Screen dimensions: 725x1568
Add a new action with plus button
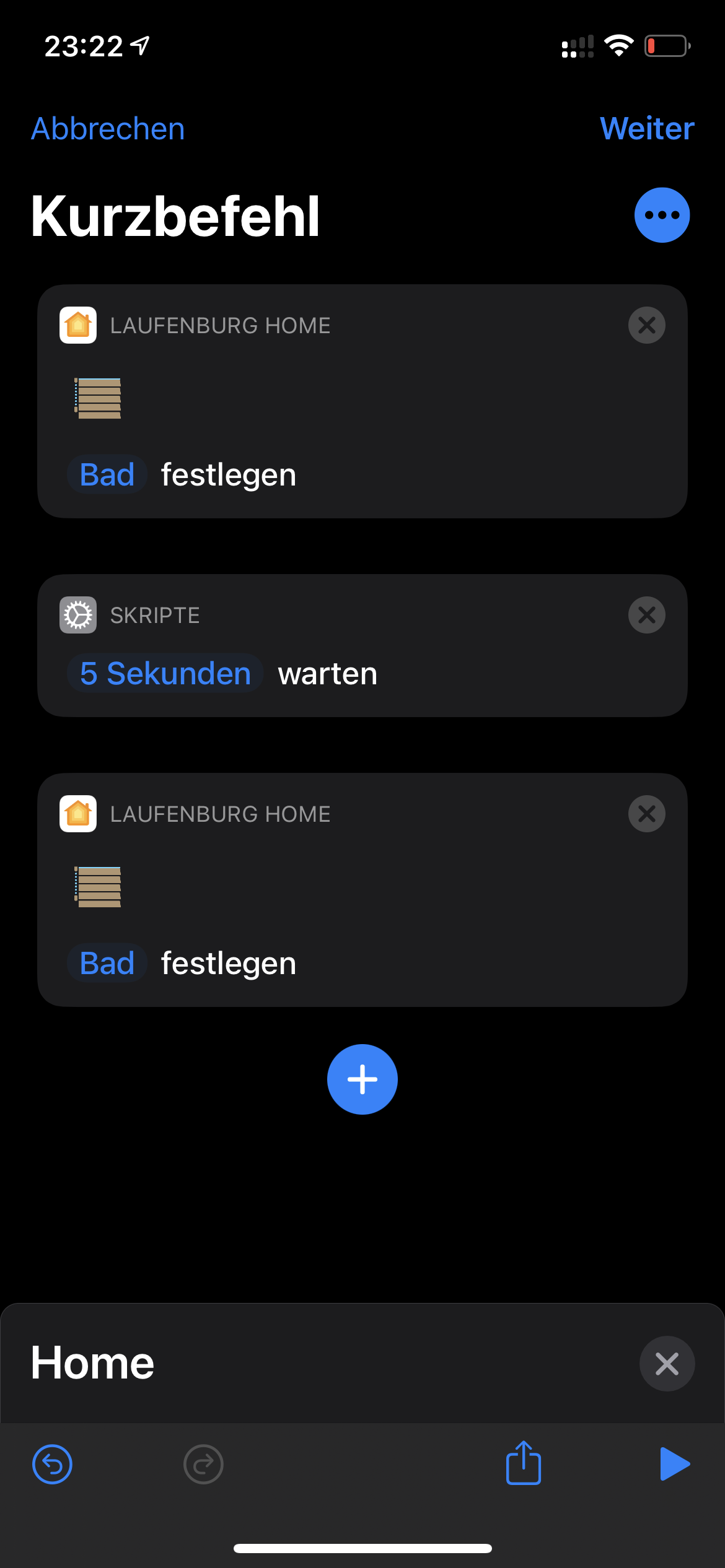pyautogui.click(x=362, y=1079)
